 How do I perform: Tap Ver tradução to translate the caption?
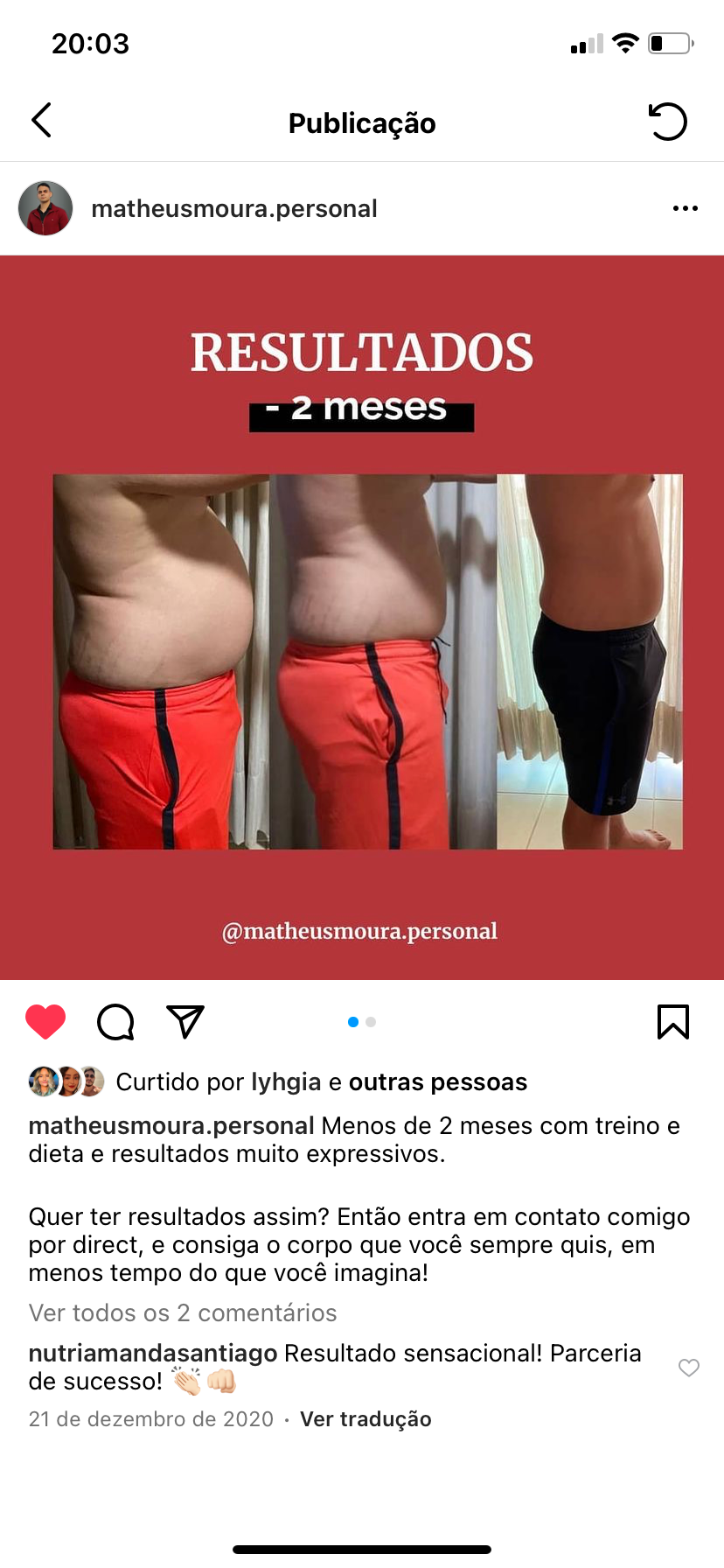pyautogui.click(x=365, y=1419)
